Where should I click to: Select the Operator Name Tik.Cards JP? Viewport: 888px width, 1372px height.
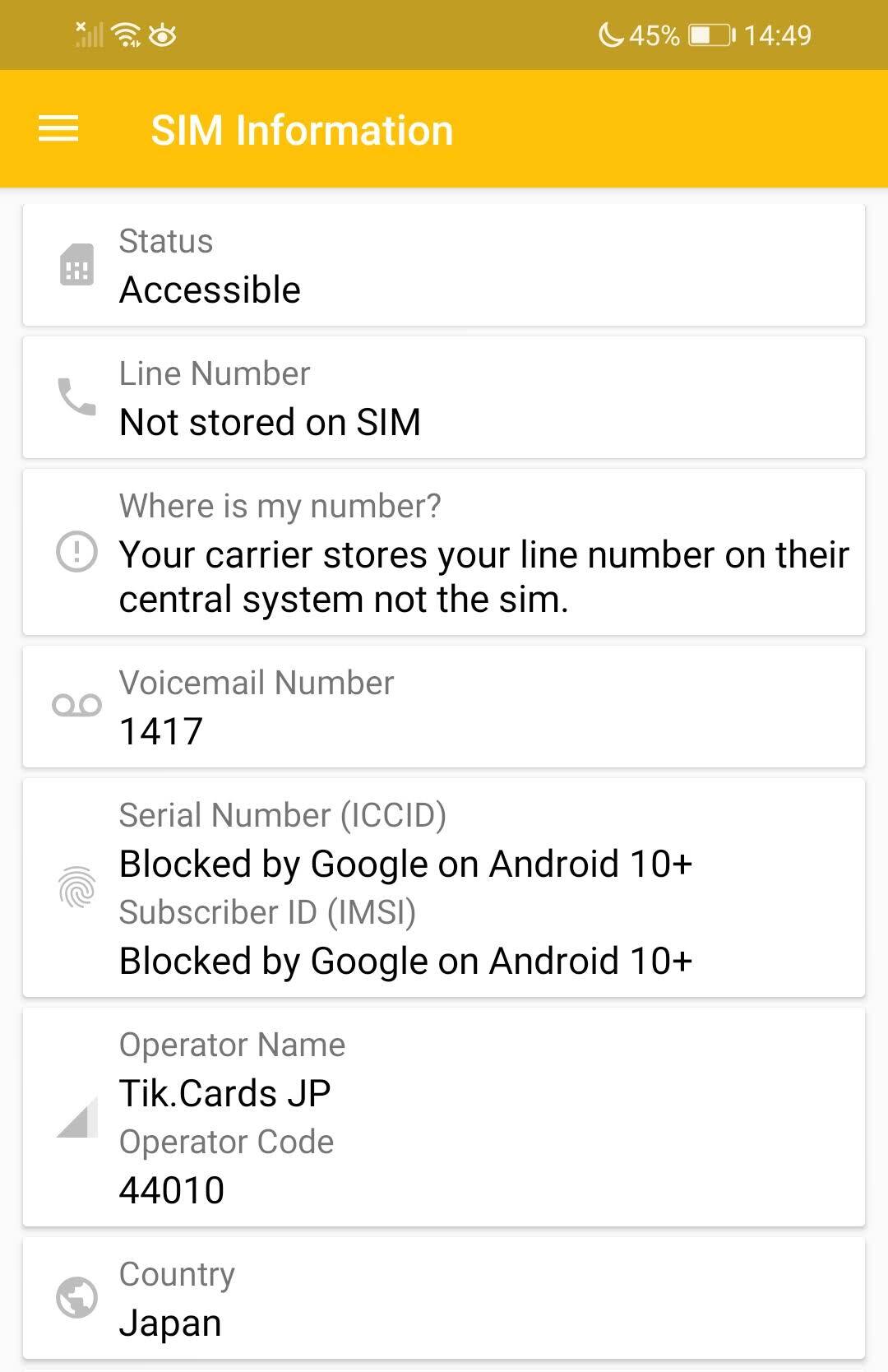point(224,1092)
